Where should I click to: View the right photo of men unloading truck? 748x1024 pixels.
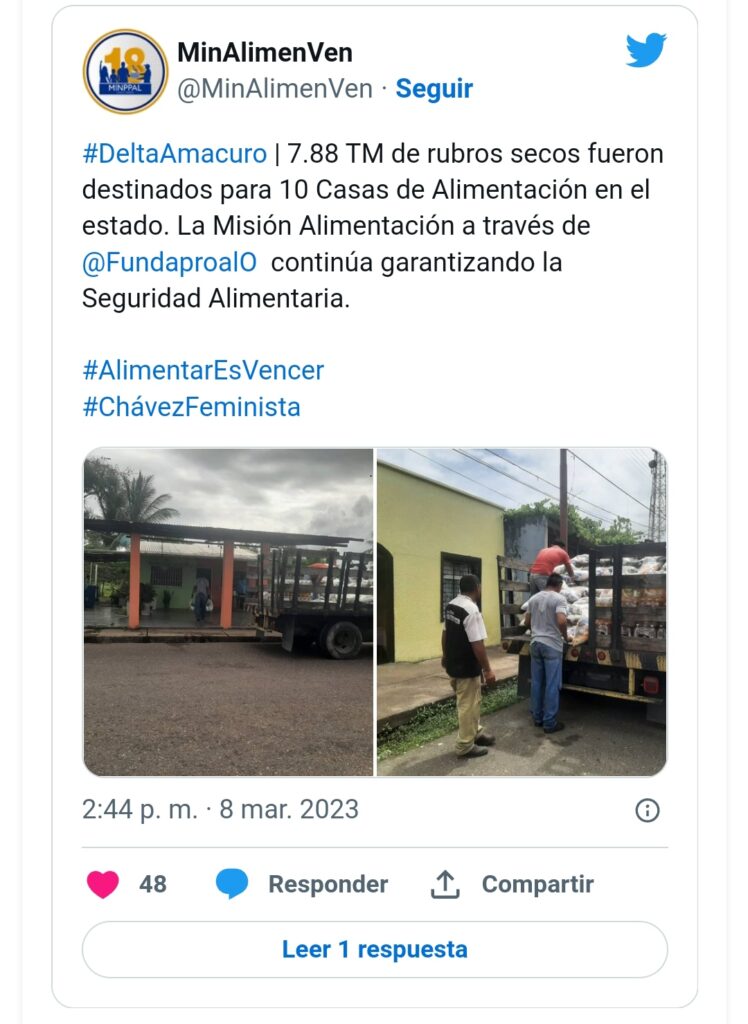pyautogui.click(x=521, y=612)
